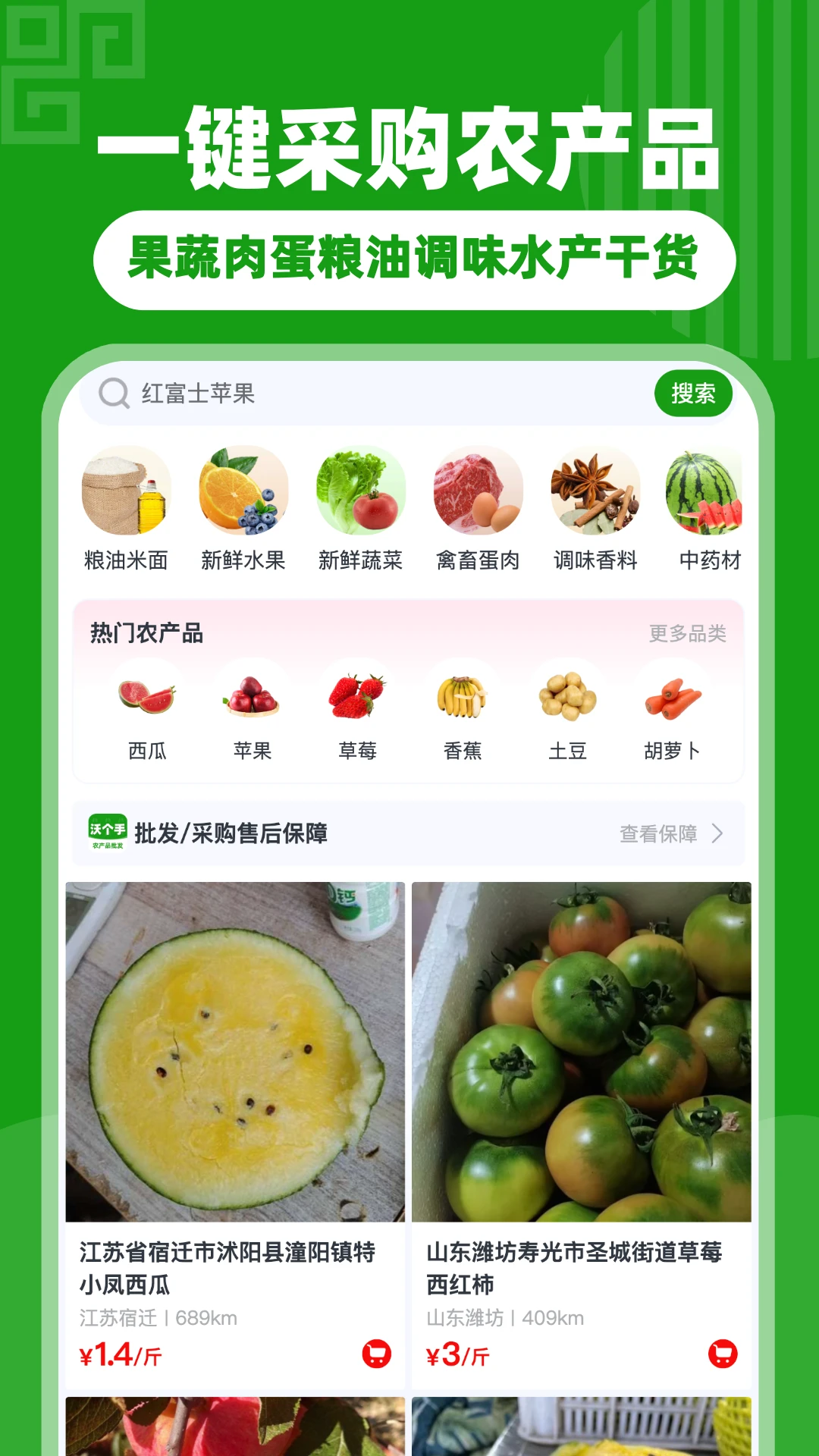Open the 新鲜蔬菜 category icon
Image resolution: width=819 pixels, height=1456 pixels.
click(359, 491)
